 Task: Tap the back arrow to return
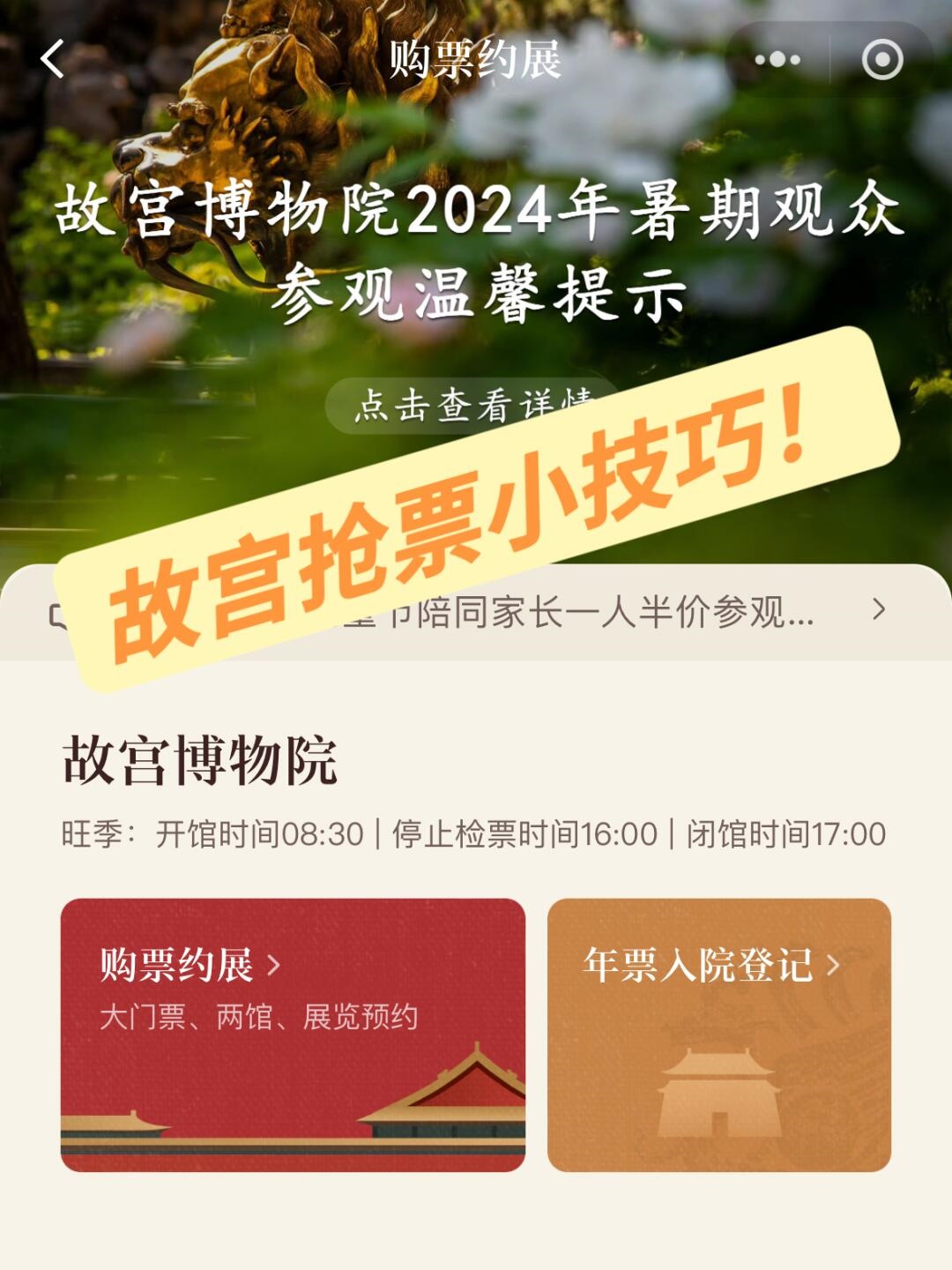point(51,60)
